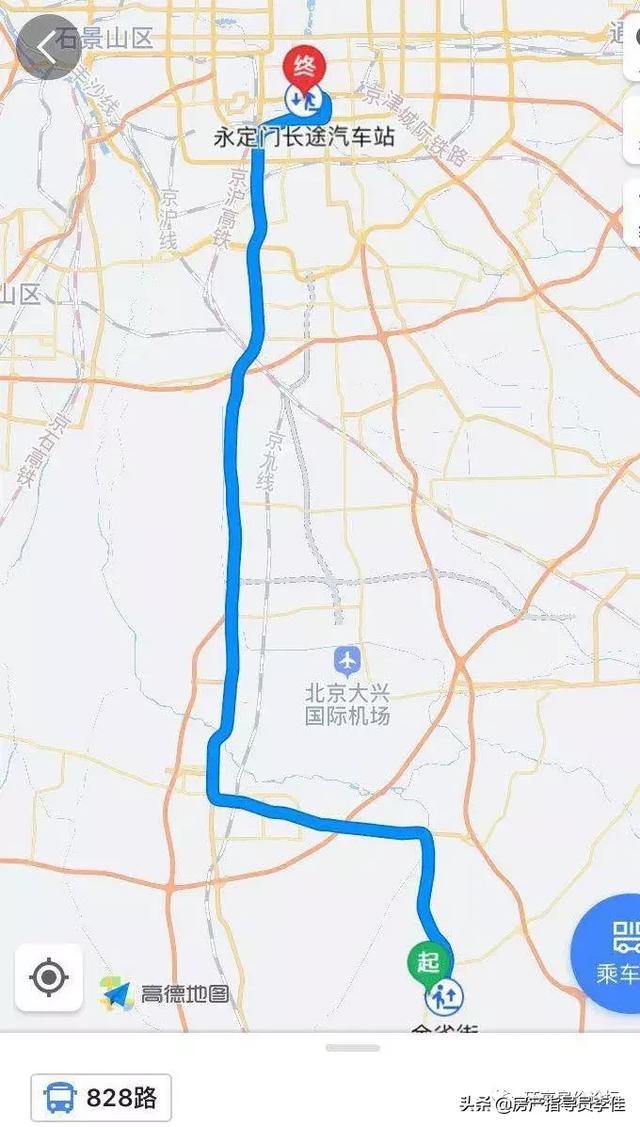Tap the 终 destination marker at 永定门长途汽车站

tap(304, 67)
